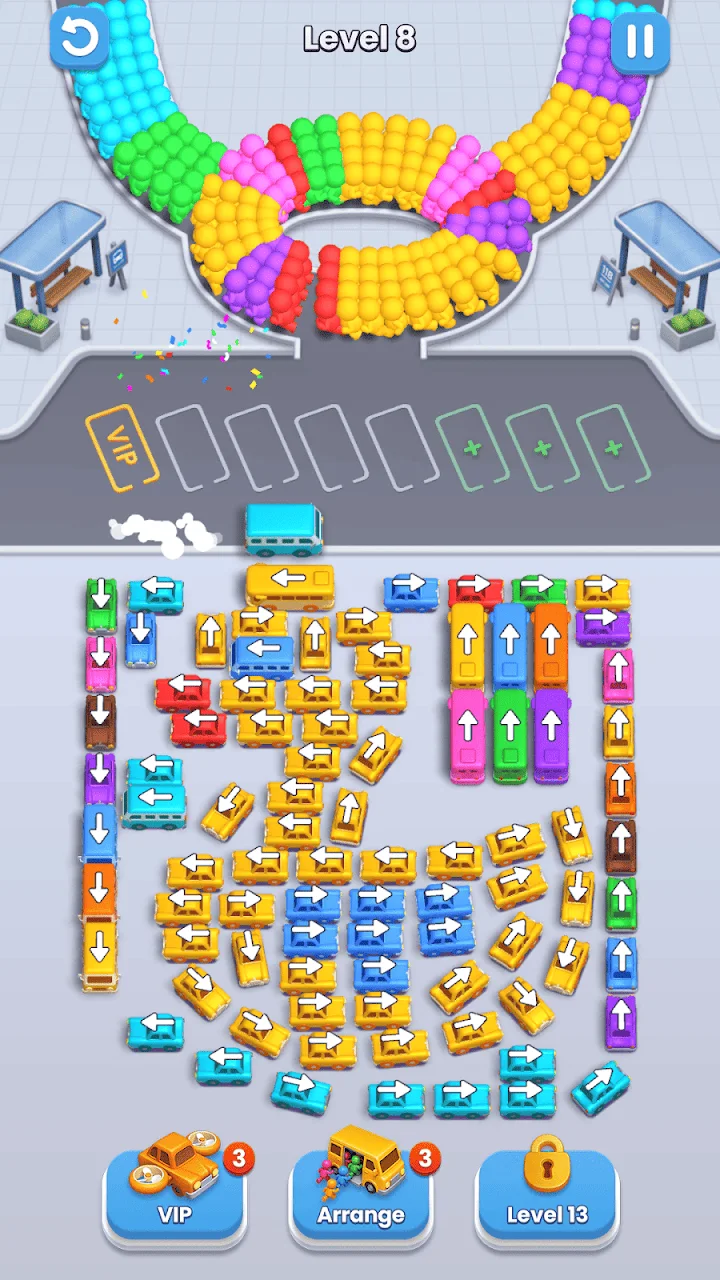Move the pink up-arrow bus out
Image resolution: width=720 pixels, height=1280 pixels.
click(468, 733)
